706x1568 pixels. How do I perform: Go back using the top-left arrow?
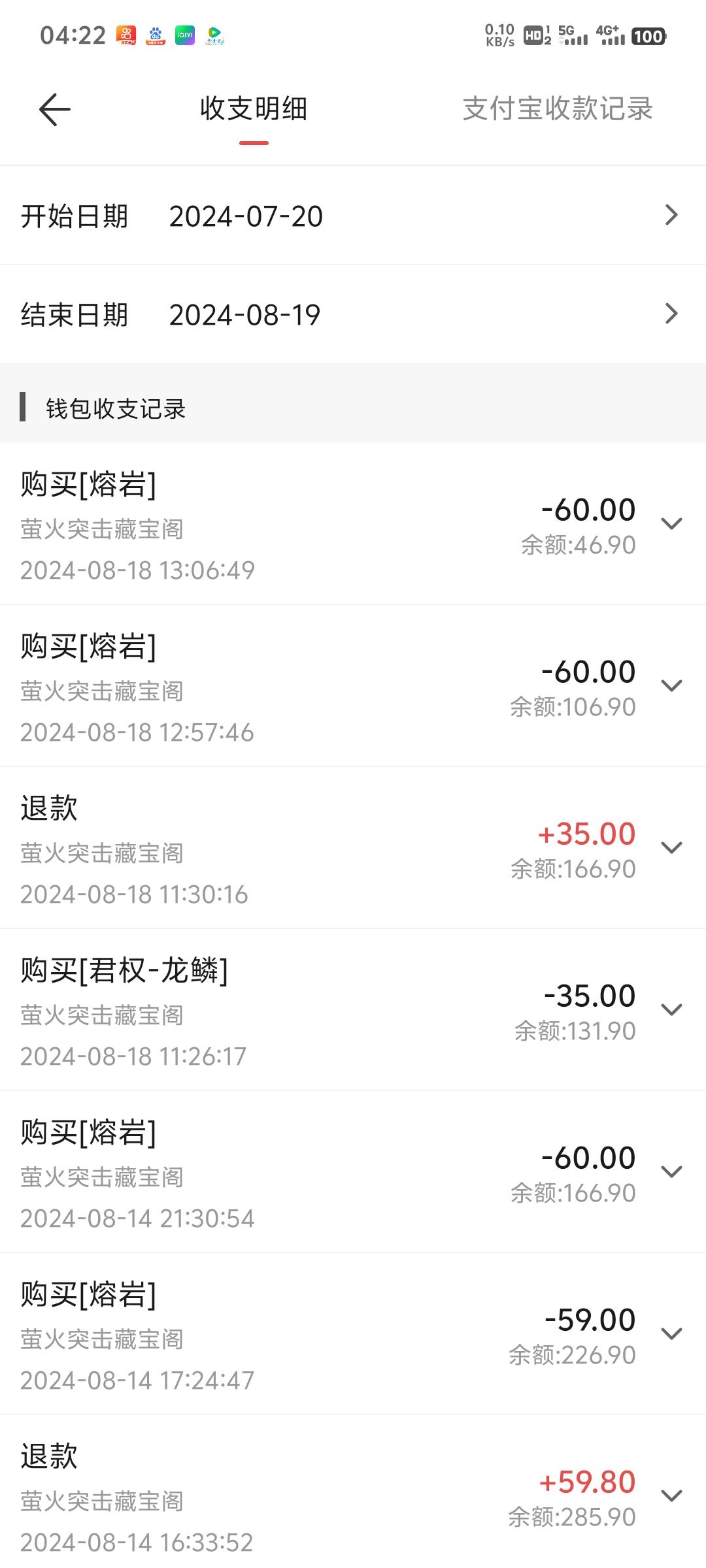[55, 109]
